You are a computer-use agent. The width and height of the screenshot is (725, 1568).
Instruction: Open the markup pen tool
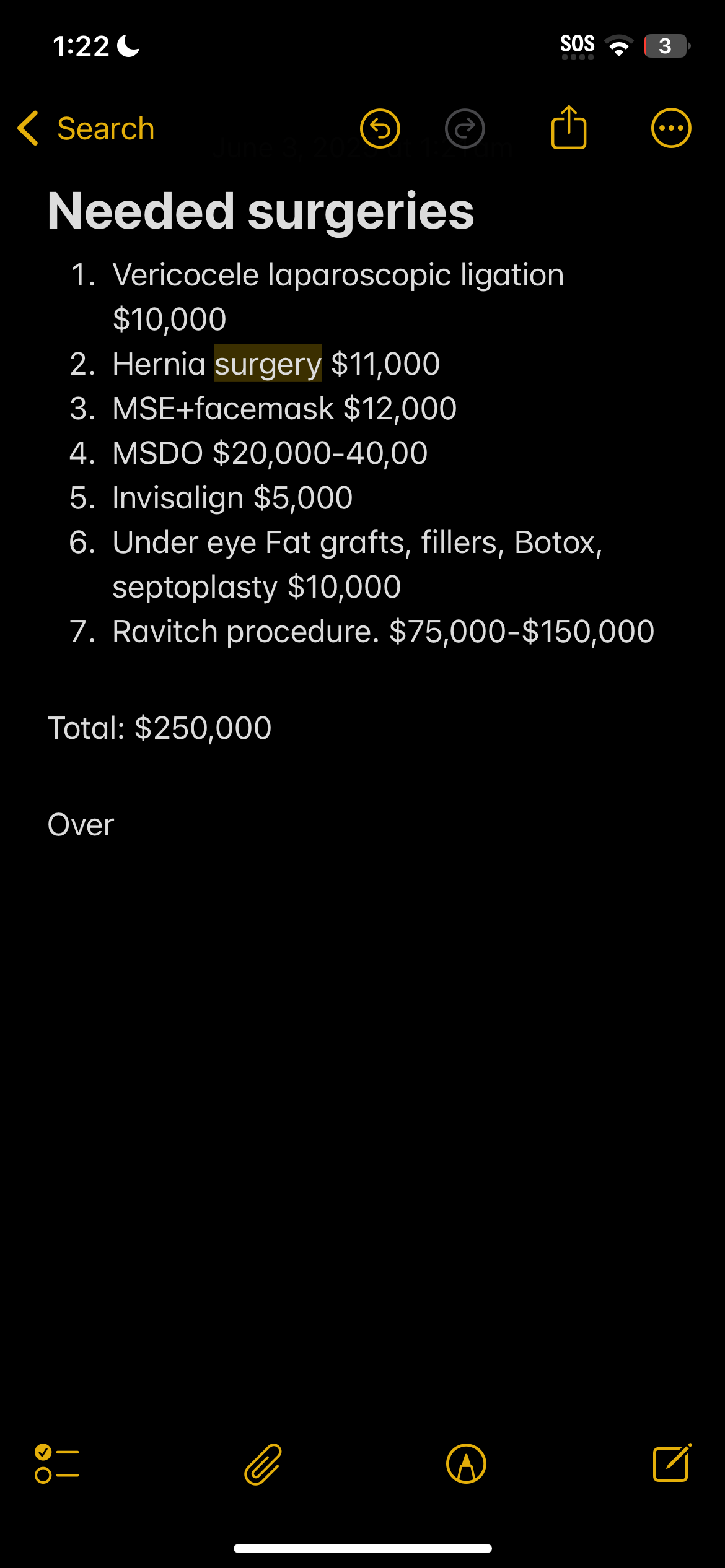(466, 1464)
